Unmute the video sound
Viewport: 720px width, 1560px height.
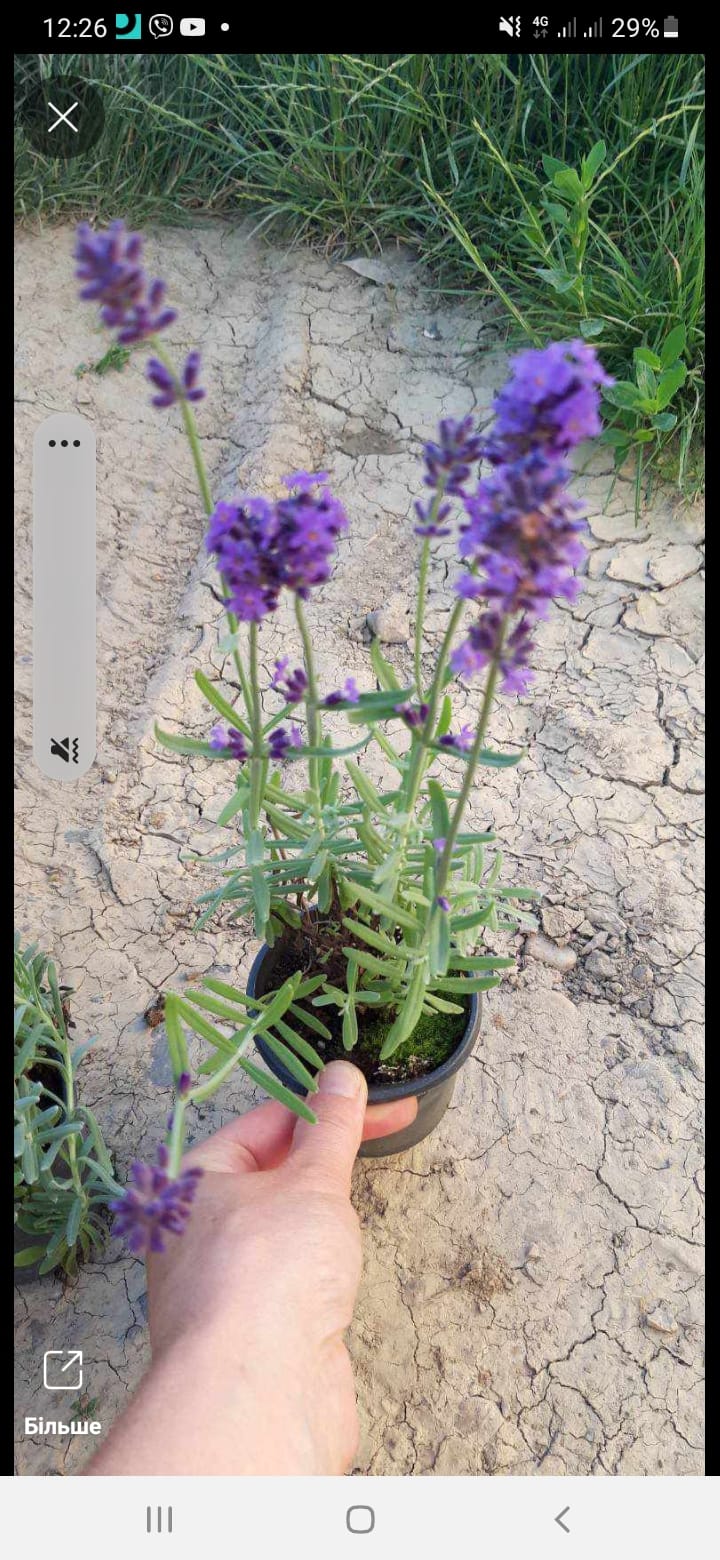pyautogui.click(x=64, y=749)
